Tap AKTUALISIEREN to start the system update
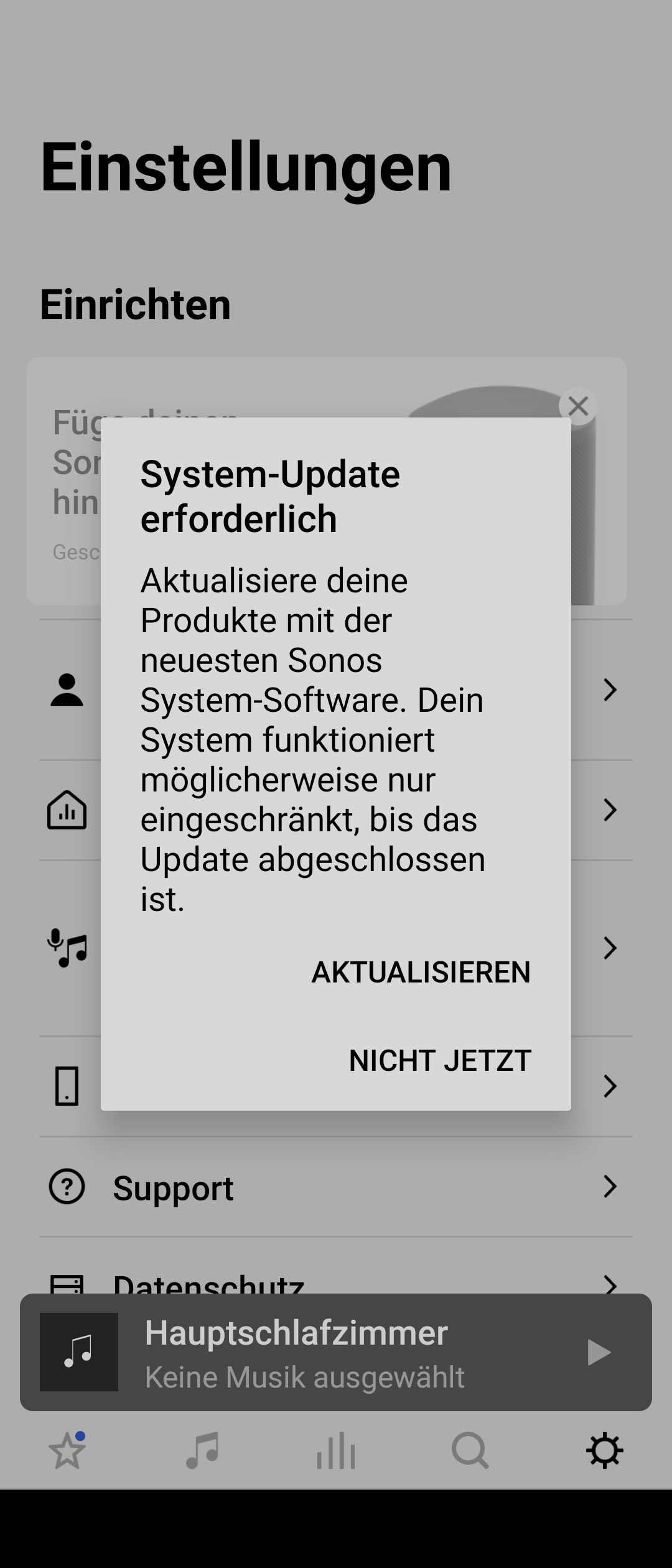Screen dimensions: 672x1568 click(x=421, y=972)
